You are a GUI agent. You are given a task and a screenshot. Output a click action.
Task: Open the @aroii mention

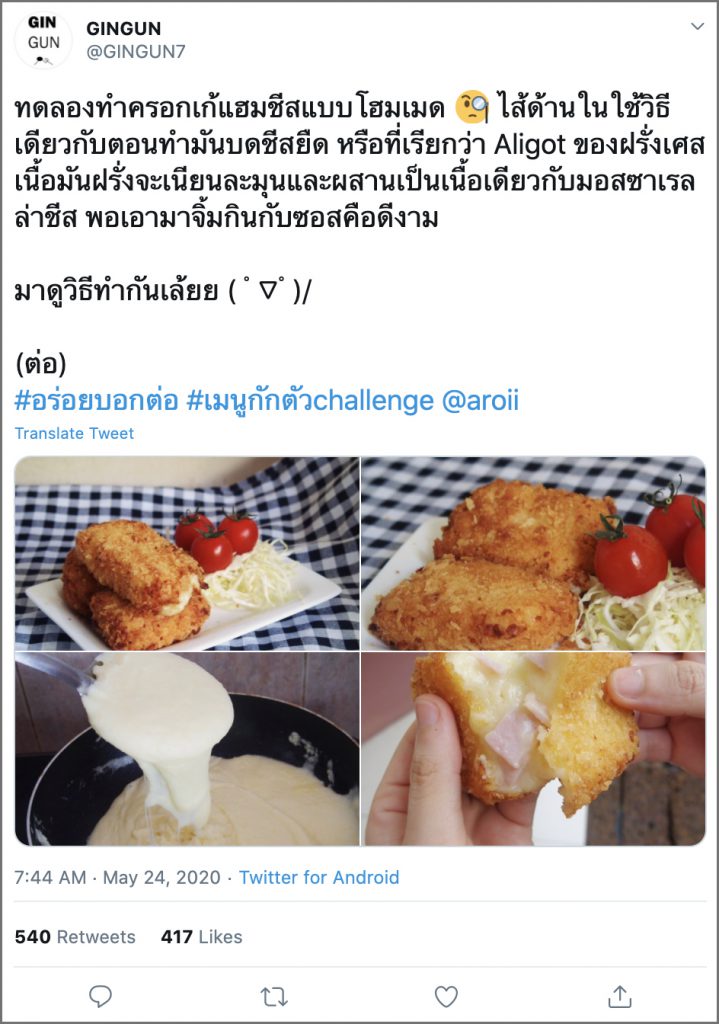pos(480,401)
